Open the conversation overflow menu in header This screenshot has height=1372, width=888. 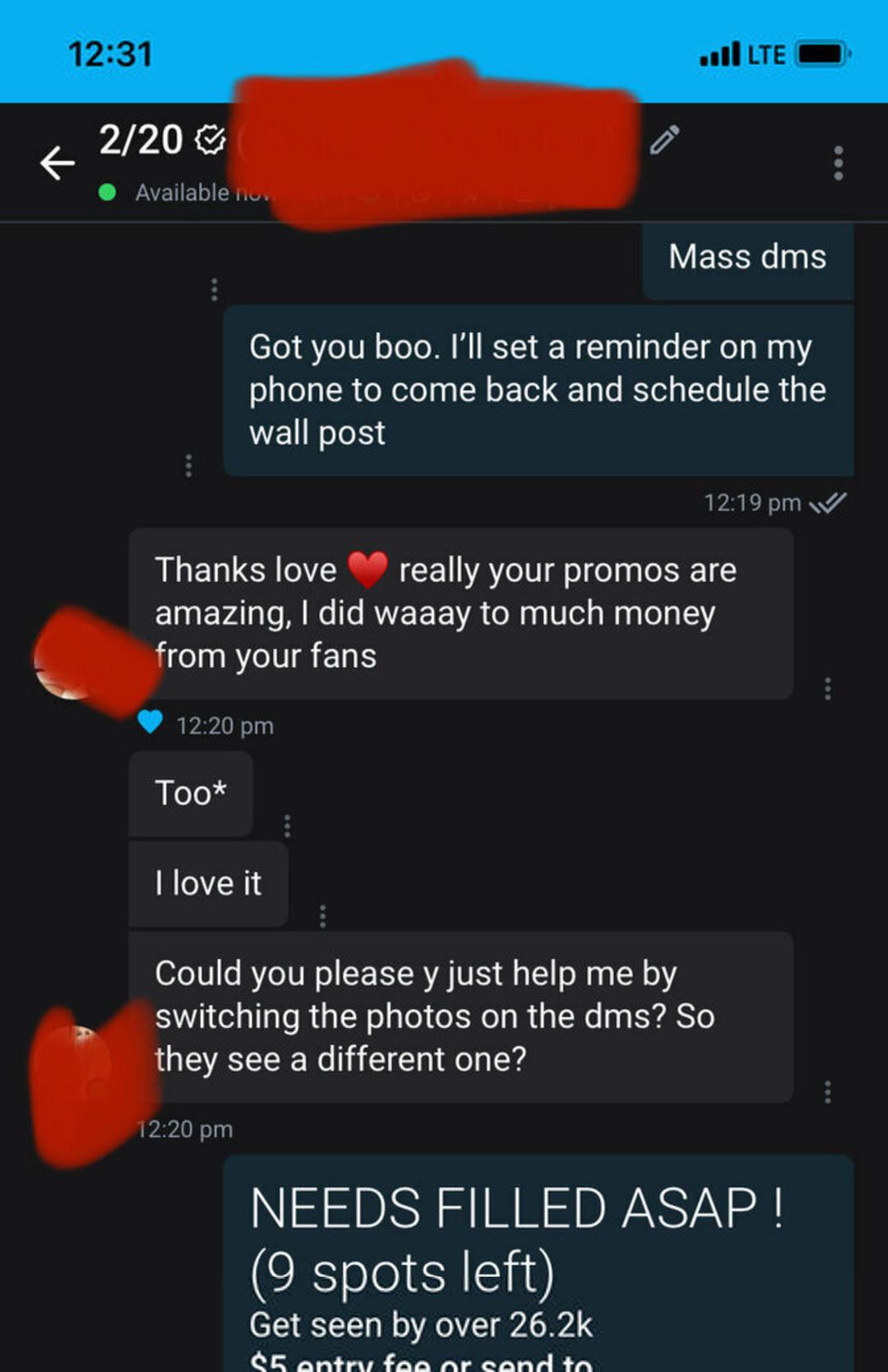(838, 163)
